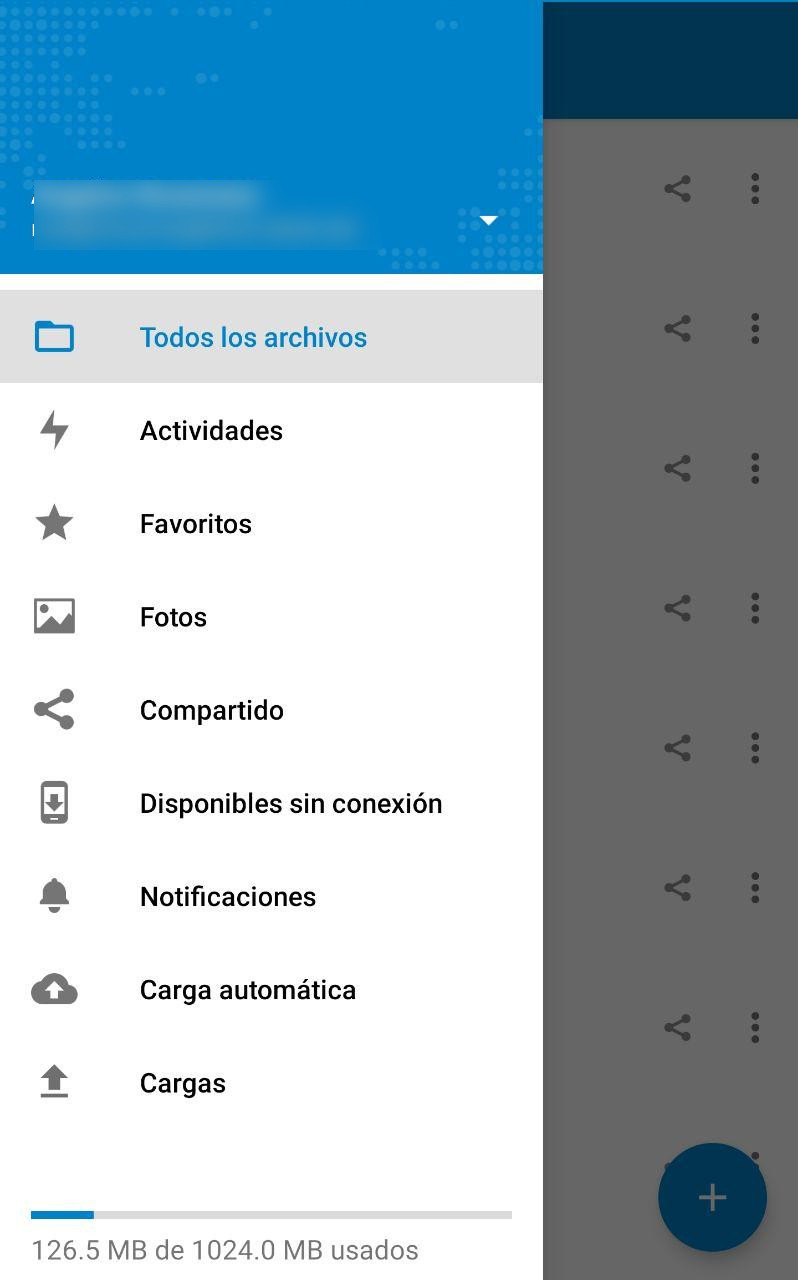798x1280 pixels.
Task: Open Favoritos list
Action: tap(271, 523)
